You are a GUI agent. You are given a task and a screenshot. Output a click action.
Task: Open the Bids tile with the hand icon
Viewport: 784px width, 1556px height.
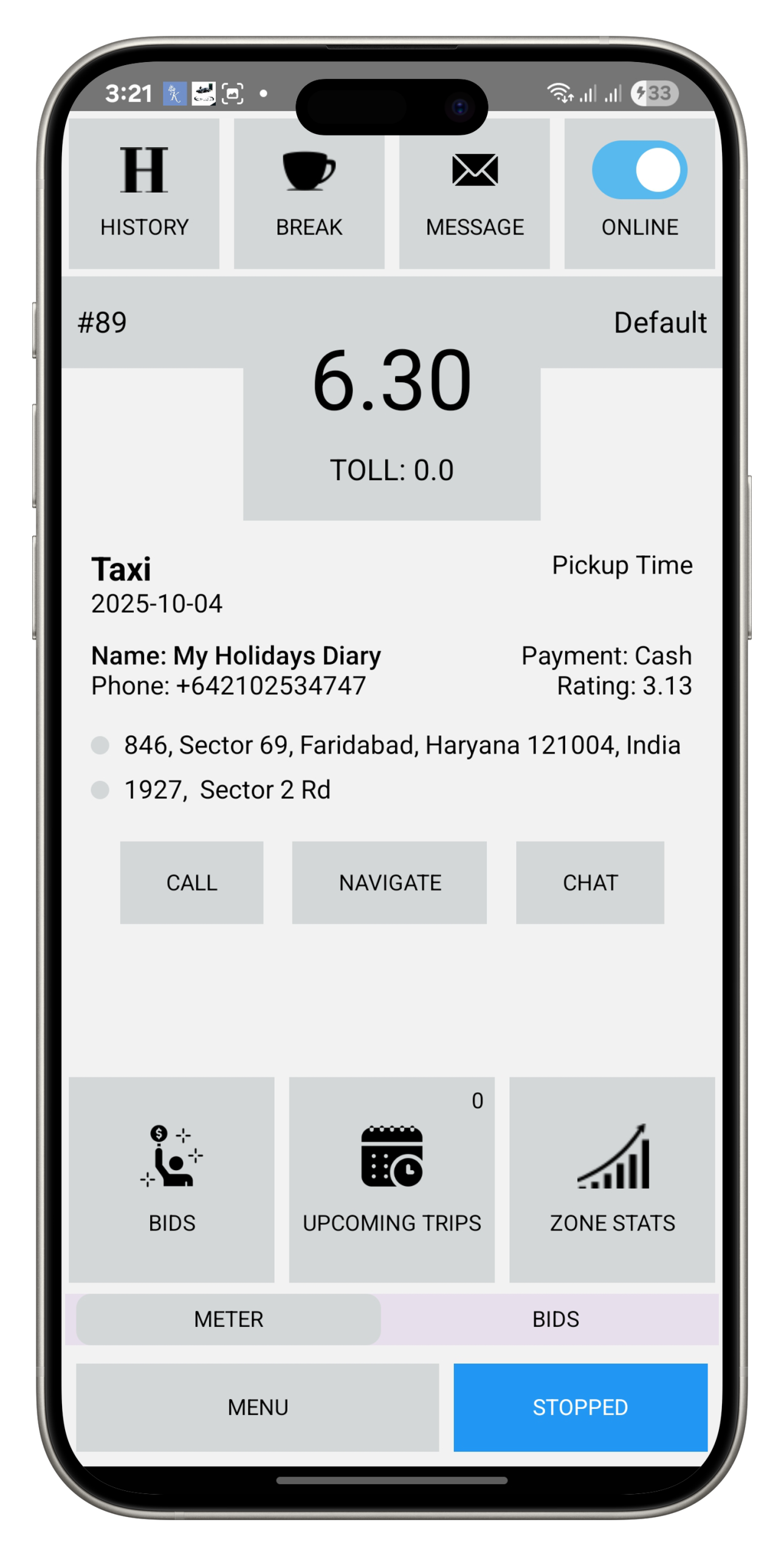172,1179
